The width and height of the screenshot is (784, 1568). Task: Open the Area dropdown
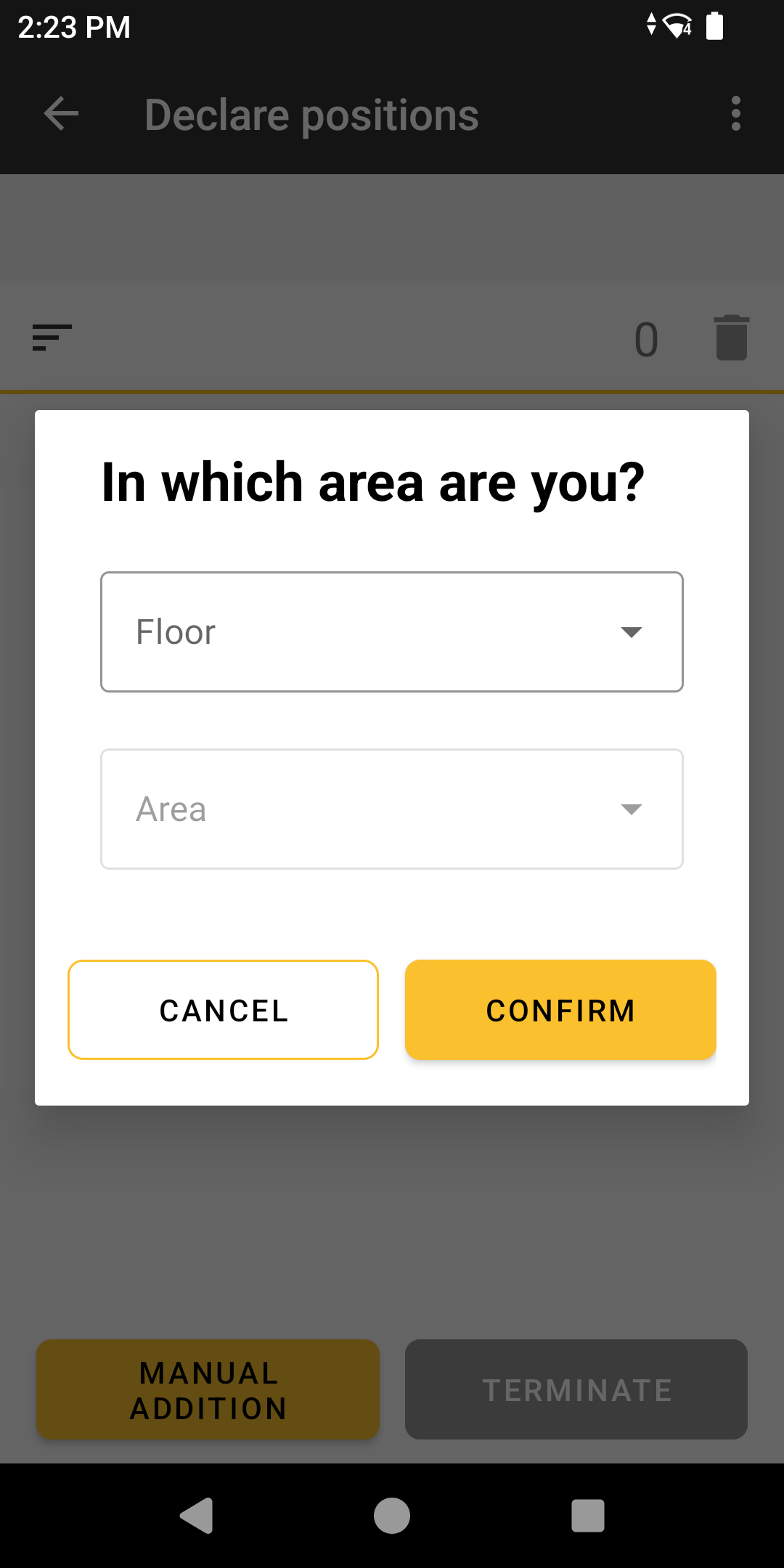click(392, 809)
